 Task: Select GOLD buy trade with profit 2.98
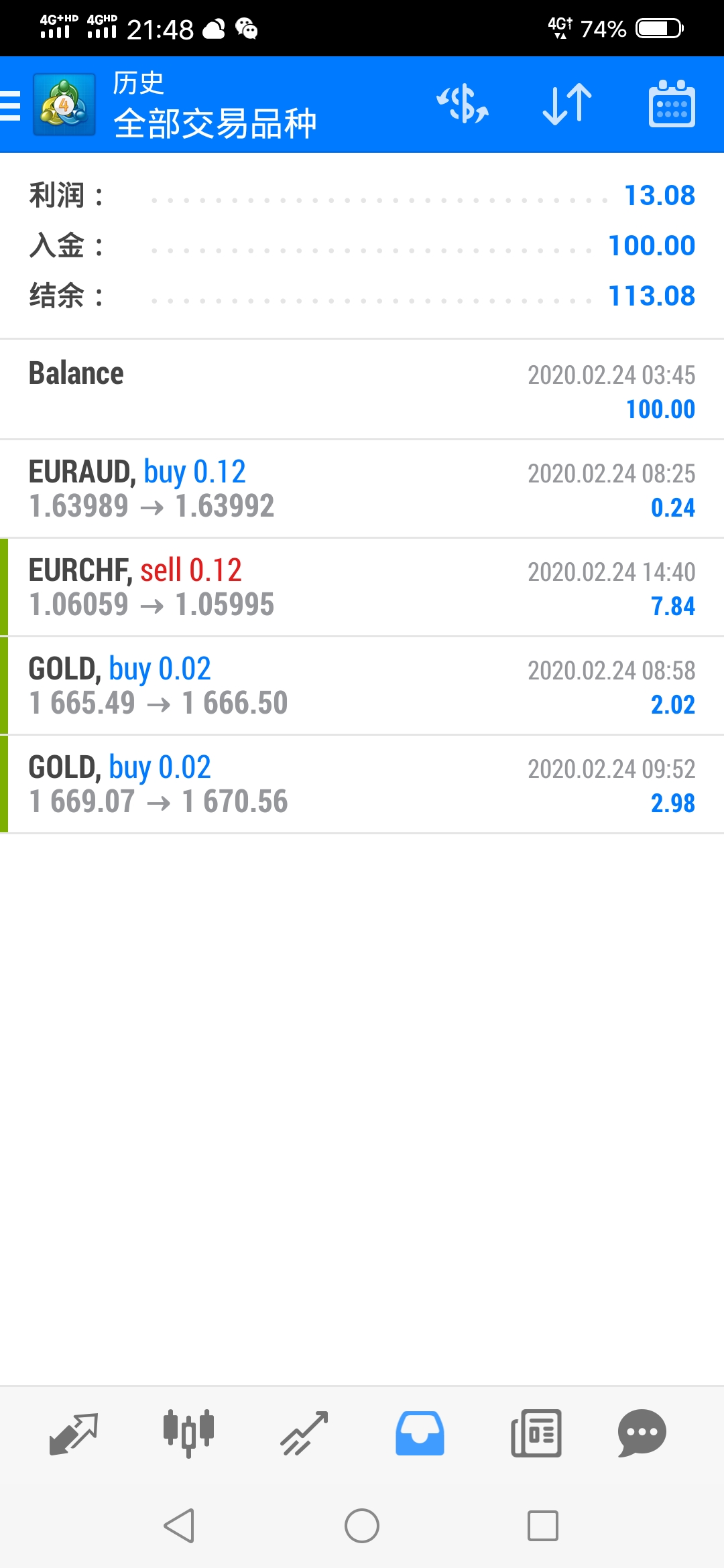362,785
